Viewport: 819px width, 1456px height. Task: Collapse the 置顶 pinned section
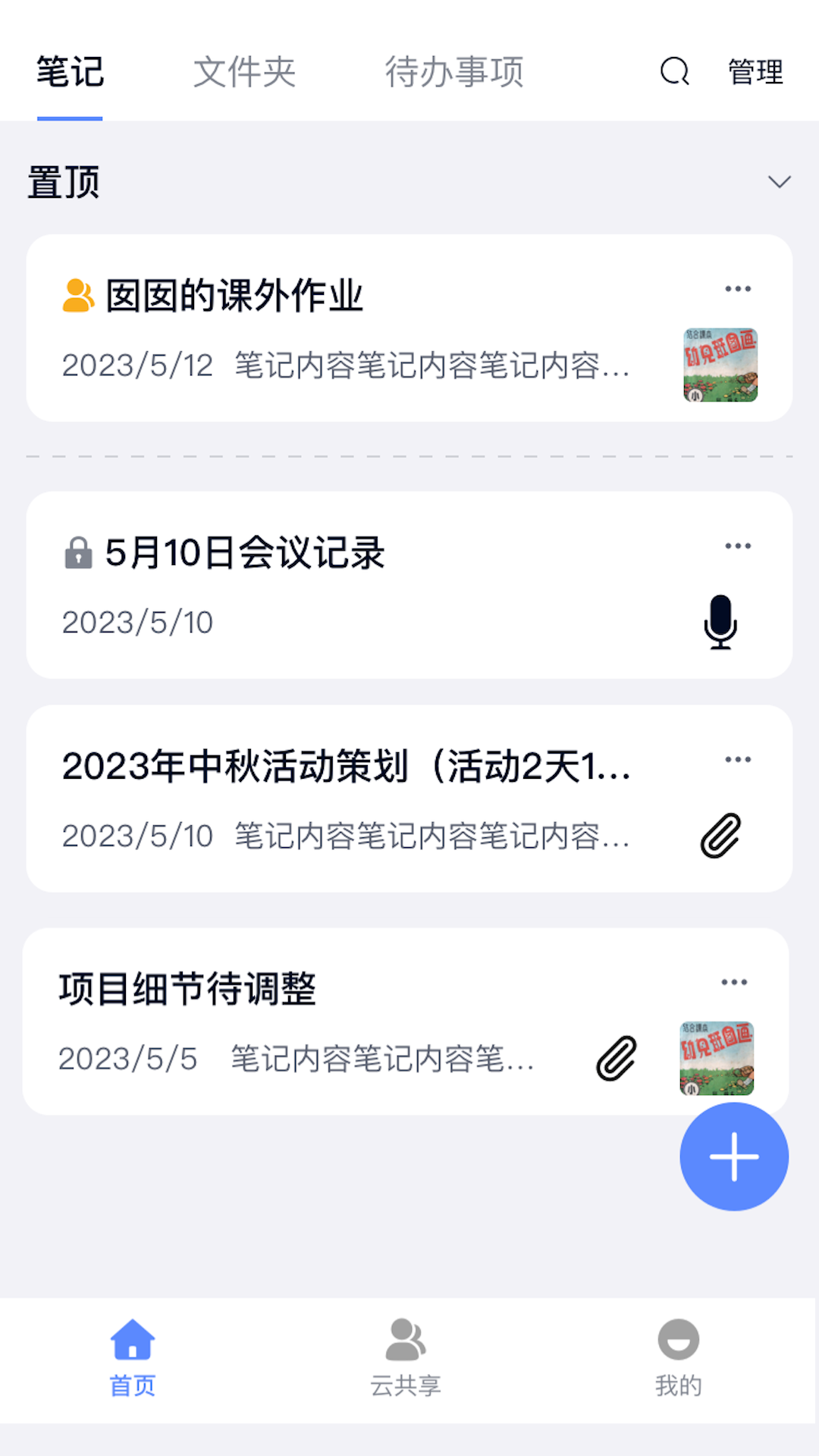780,182
